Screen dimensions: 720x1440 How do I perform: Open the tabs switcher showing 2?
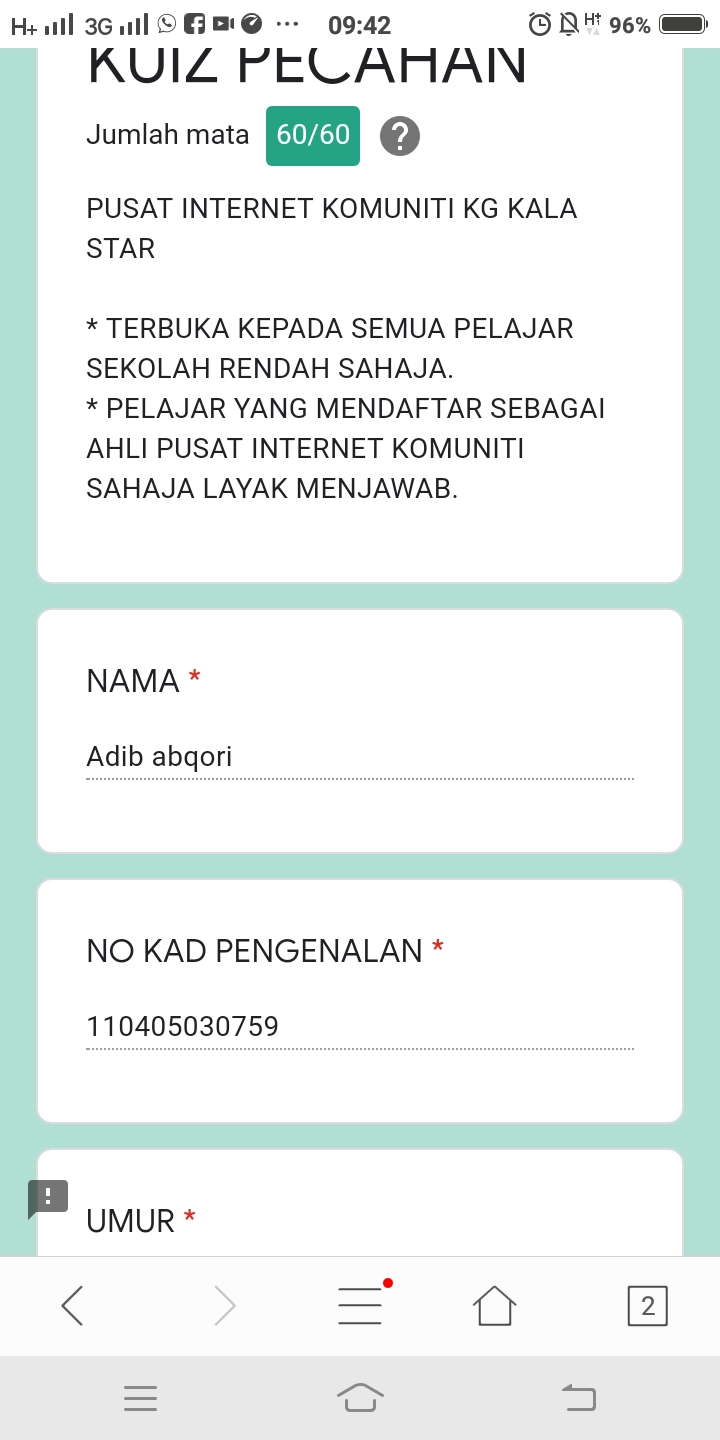(647, 1305)
